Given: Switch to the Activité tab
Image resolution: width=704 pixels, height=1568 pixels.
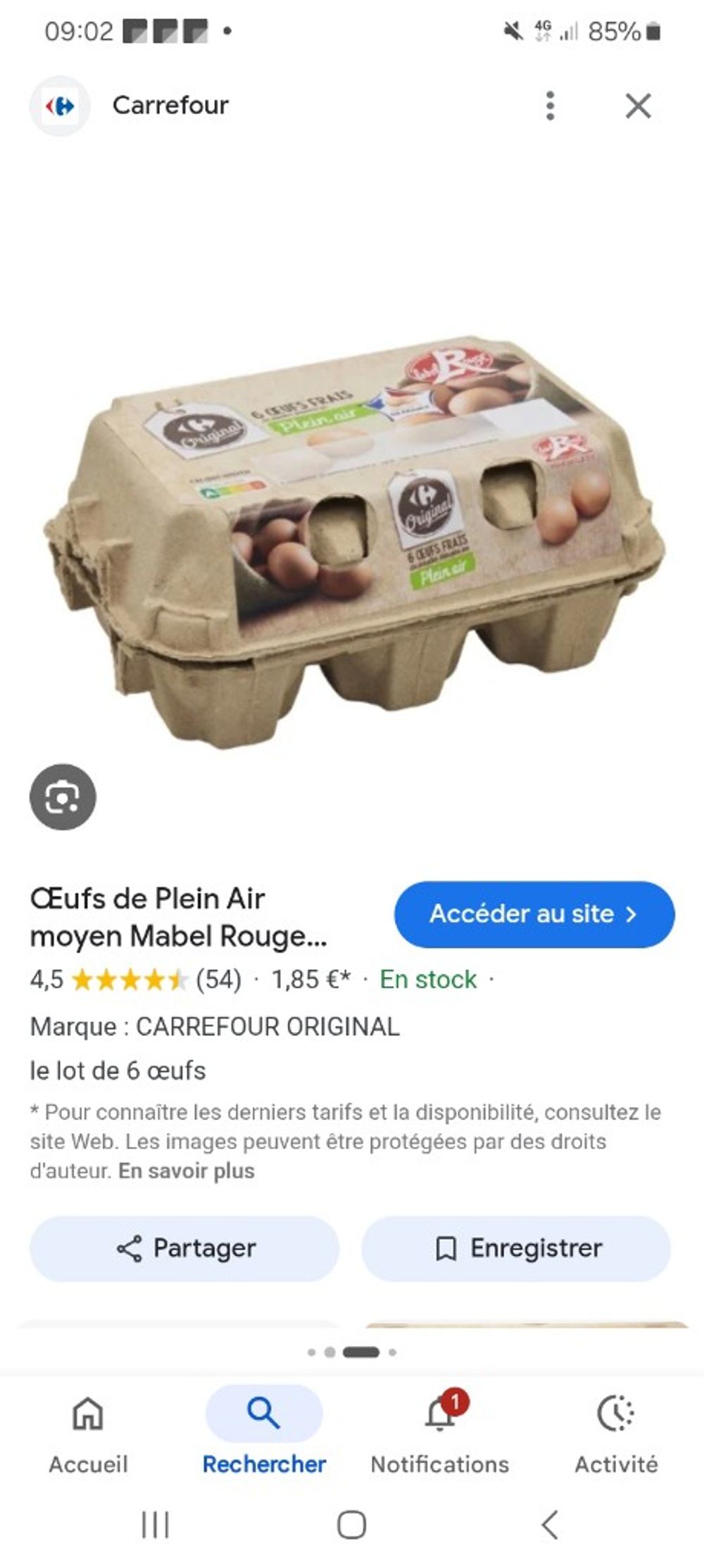Looking at the screenshot, I should (616, 1432).
